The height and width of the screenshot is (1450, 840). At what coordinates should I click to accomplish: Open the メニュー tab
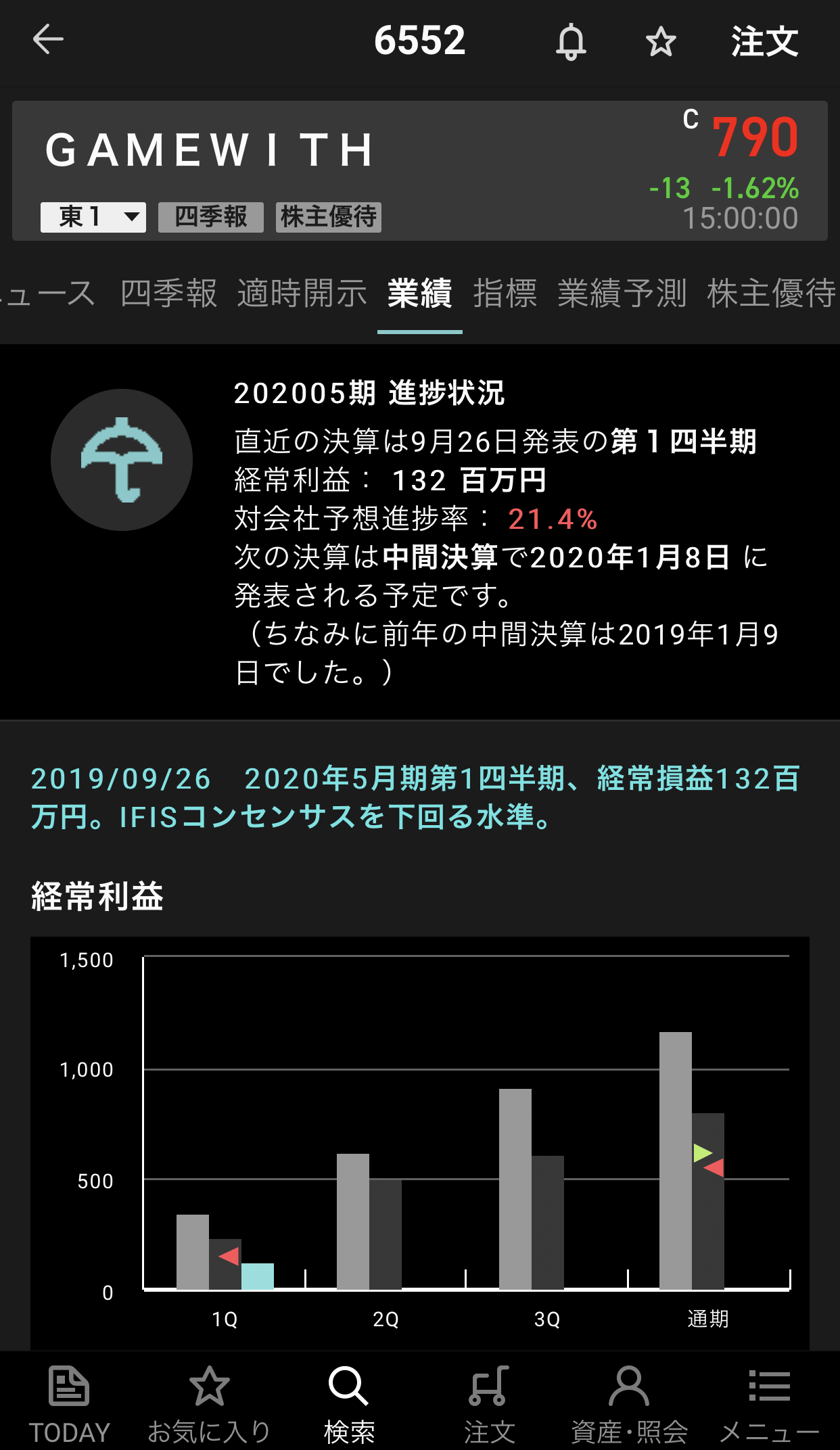(769, 1404)
